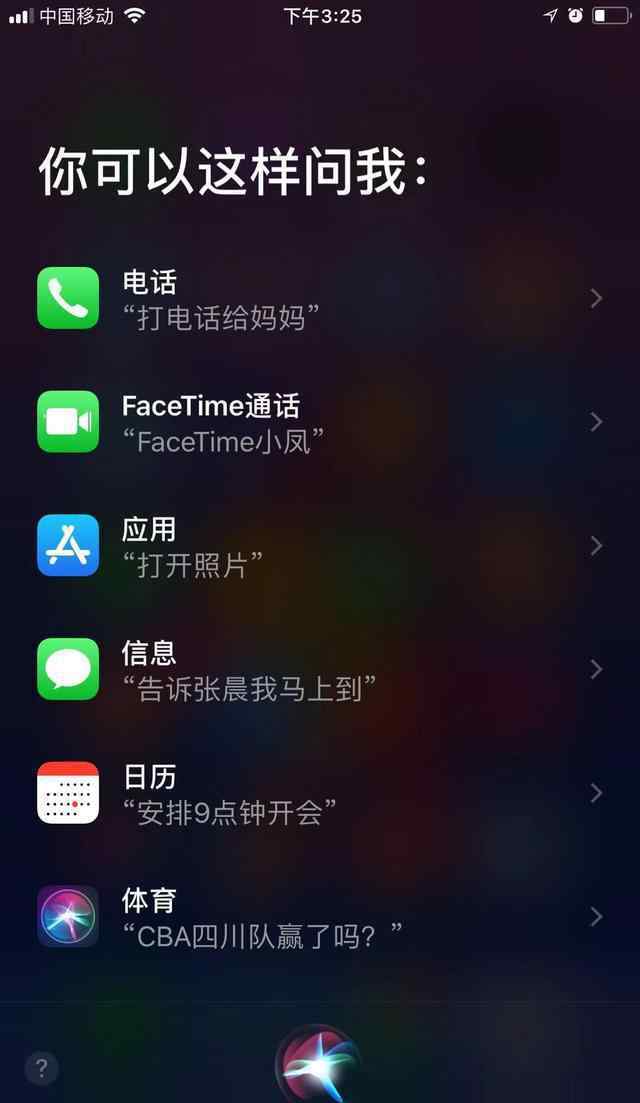Tap the question mark help icon
This screenshot has height=1103, width=640.
41,1068
